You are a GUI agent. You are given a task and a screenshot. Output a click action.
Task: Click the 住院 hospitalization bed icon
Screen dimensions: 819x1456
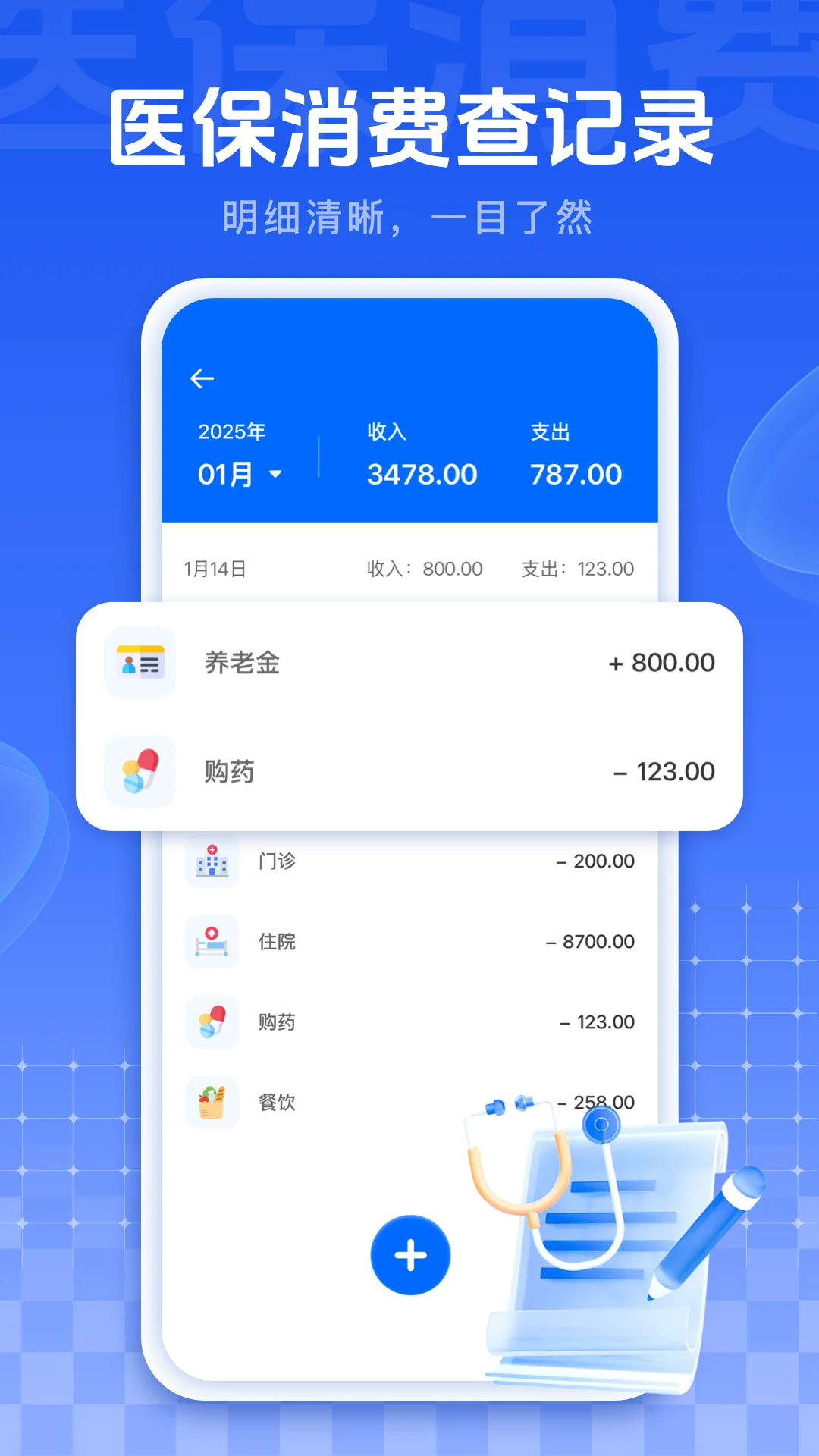[x=212, y=941]
